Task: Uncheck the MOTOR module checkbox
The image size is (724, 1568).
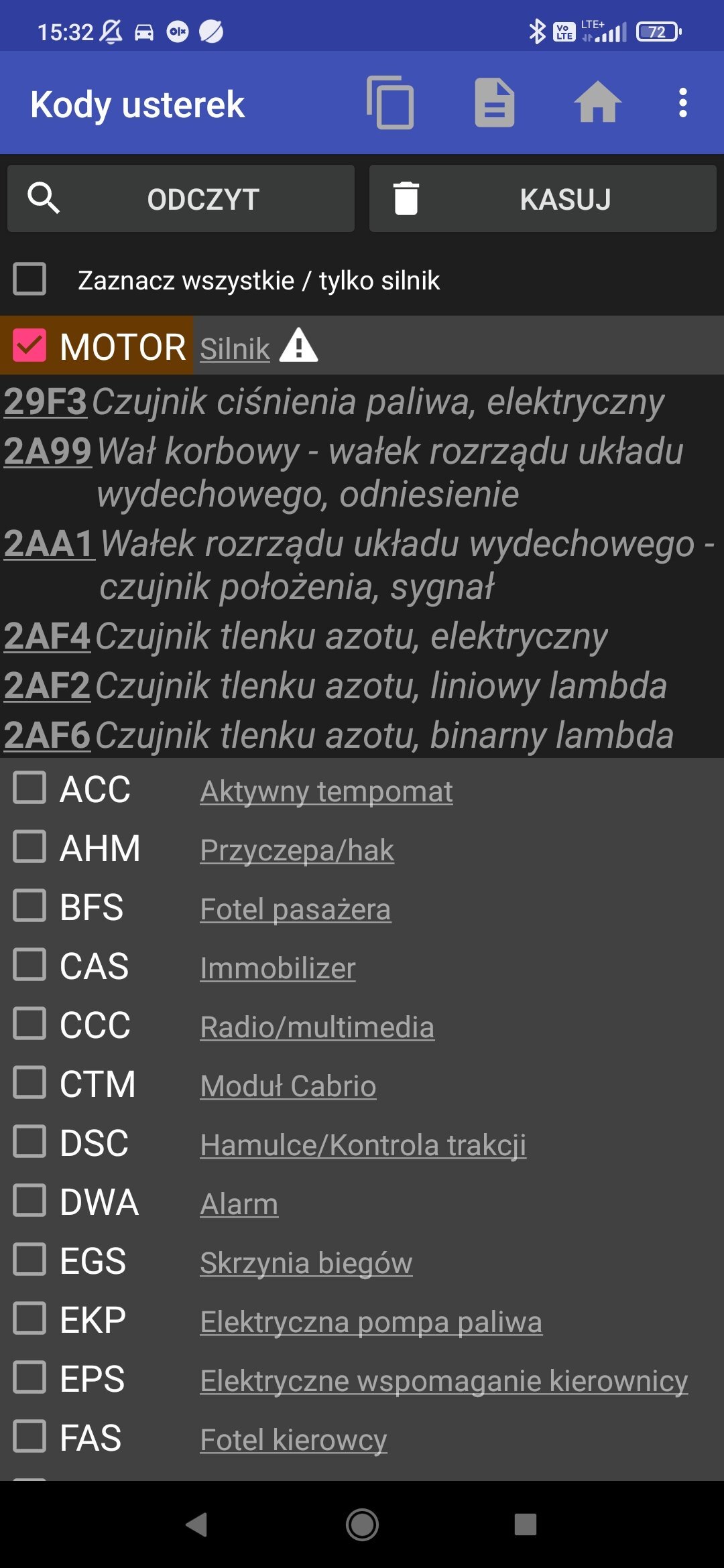Action: coord(29,346)
